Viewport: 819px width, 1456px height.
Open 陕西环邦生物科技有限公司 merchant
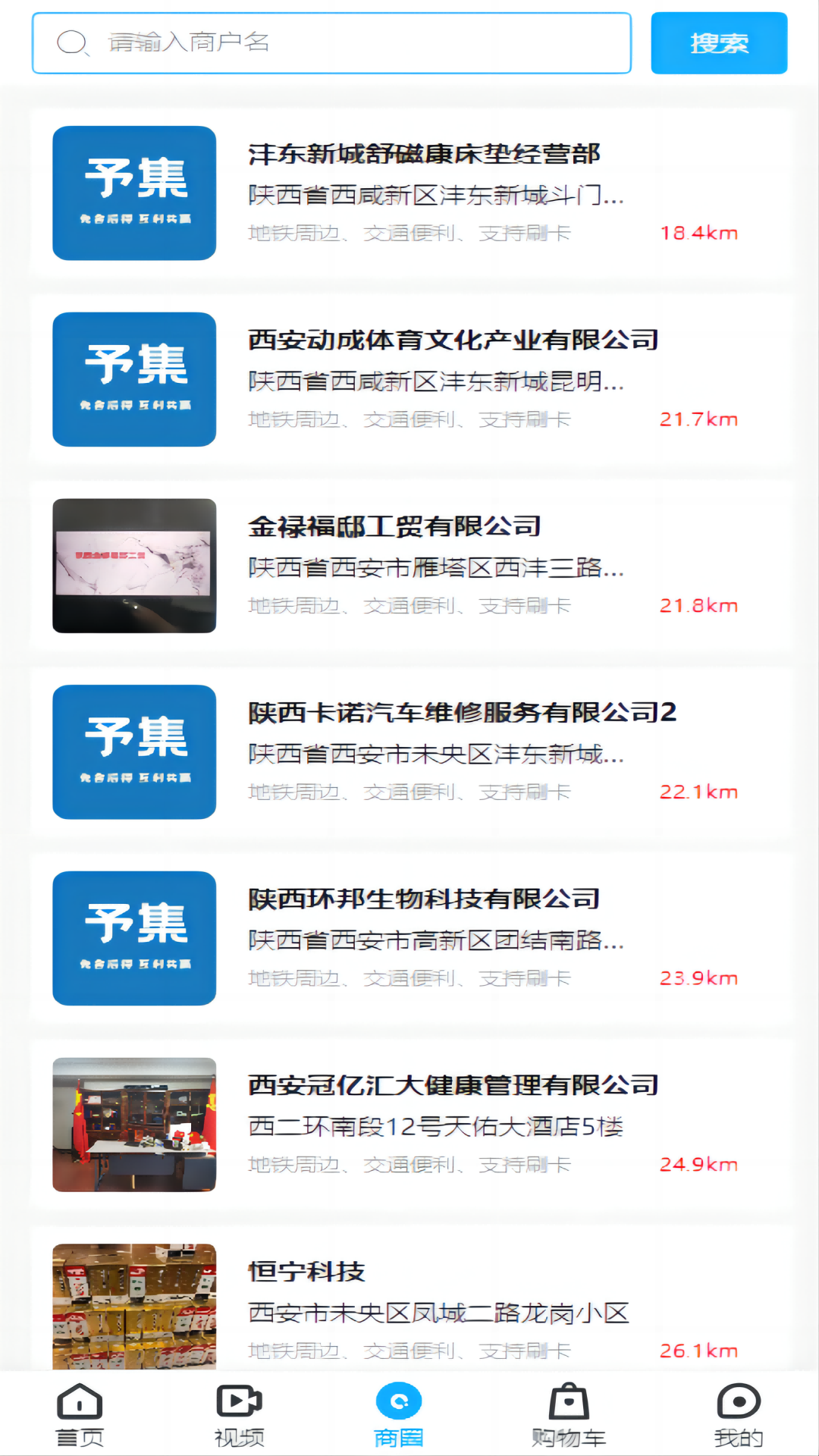coord(424,899)
